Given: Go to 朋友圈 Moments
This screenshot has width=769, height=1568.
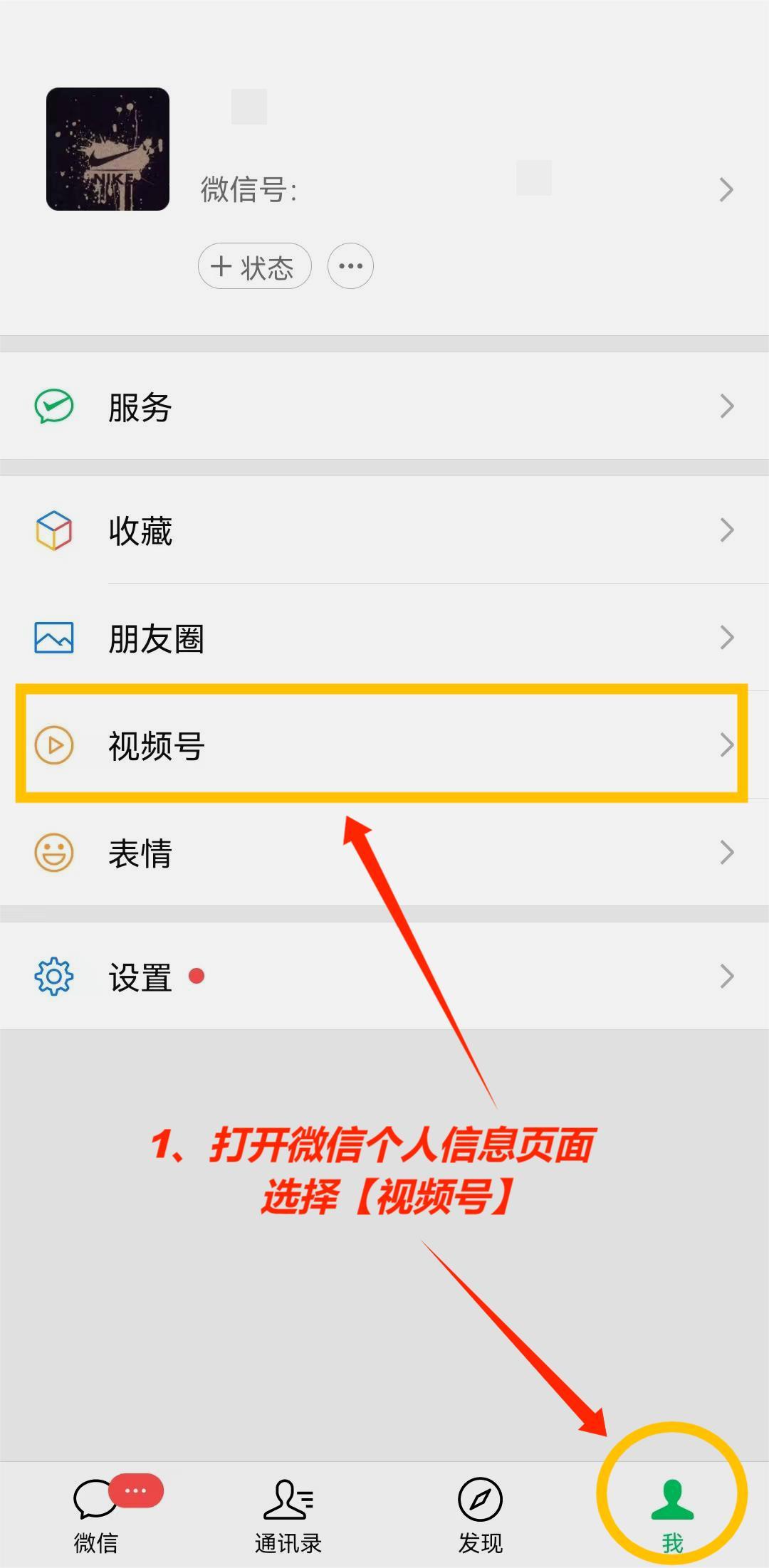Looking at the screenshot, I should (x=384, y=638).
